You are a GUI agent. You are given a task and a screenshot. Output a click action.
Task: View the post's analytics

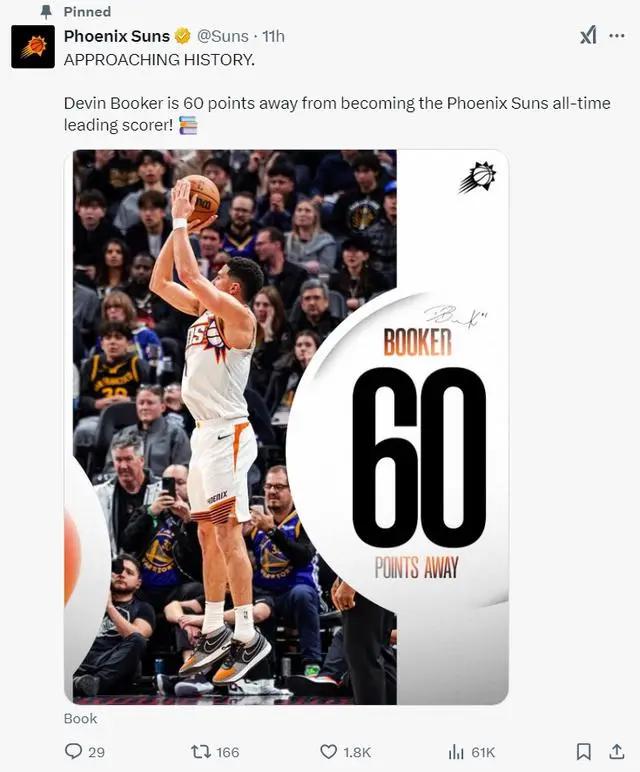coord(456,751)
